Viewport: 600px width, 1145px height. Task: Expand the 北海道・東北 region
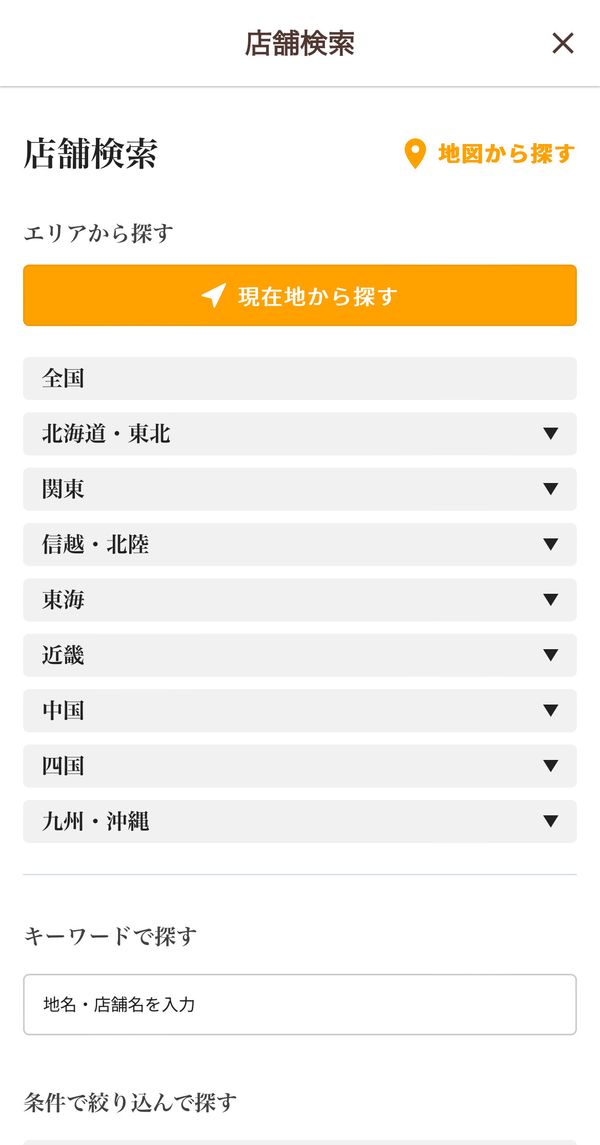pyautogui.click(x=300, y=434)
